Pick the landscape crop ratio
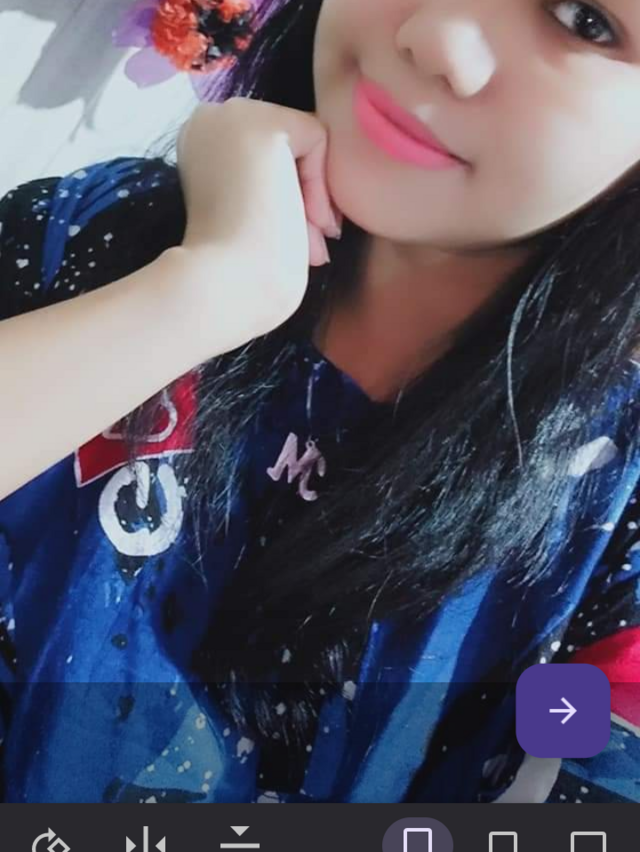Screen dimensions: 640x852 pos(588,842)
